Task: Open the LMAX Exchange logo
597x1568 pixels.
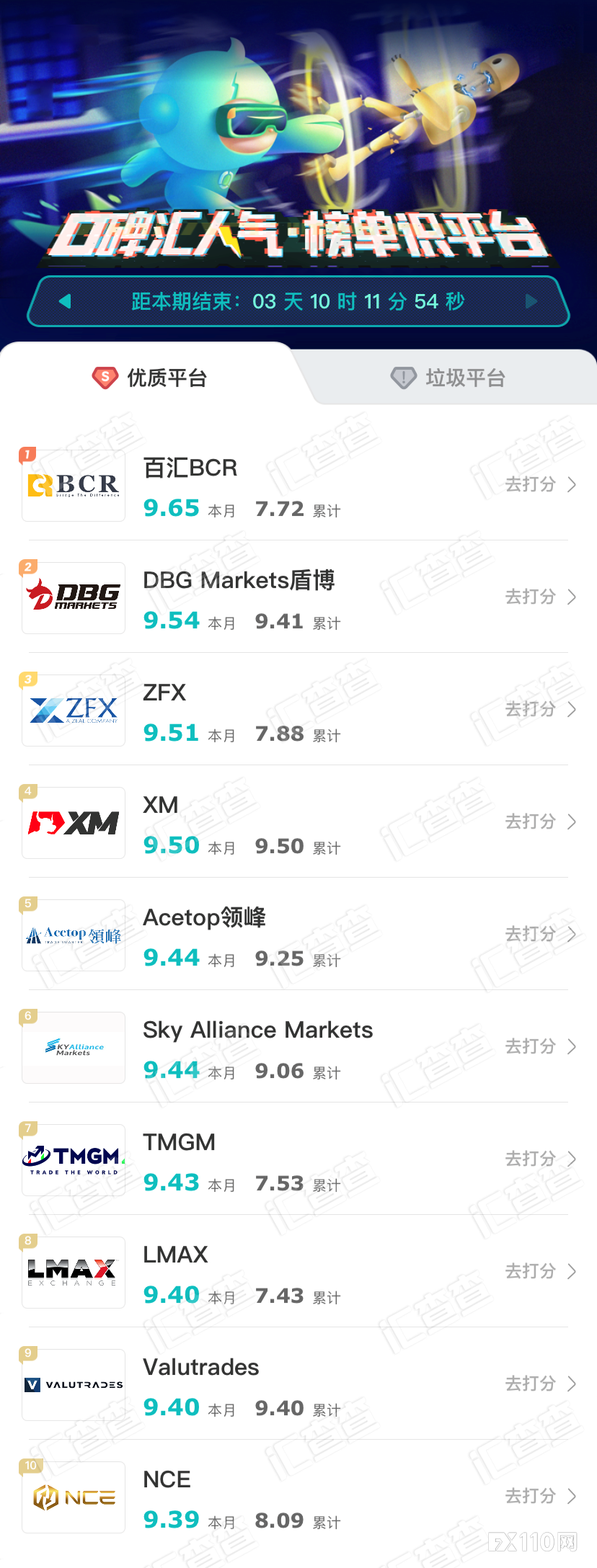Action: pos(73,1272)
